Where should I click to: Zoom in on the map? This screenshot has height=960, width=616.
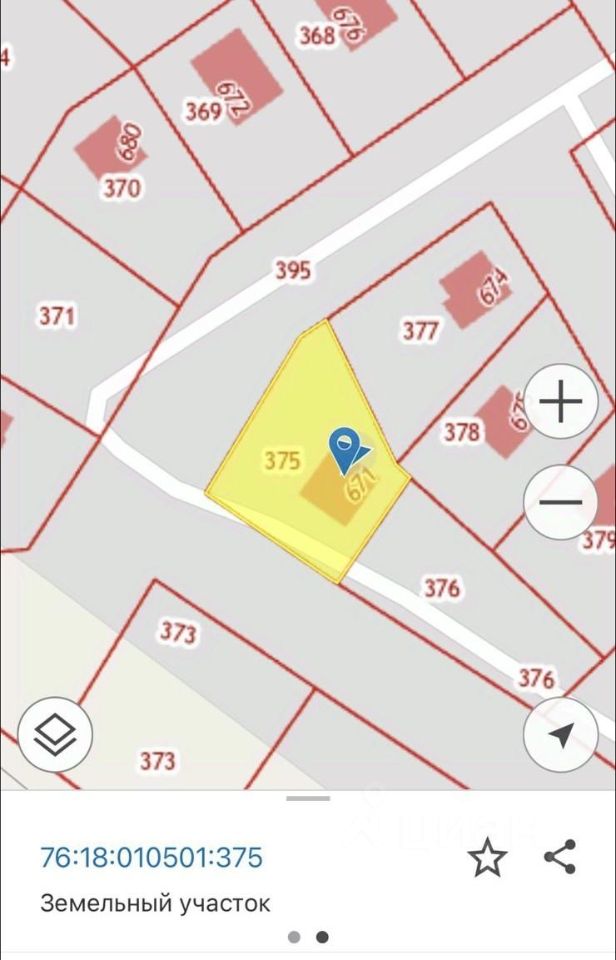coord(561,402)
